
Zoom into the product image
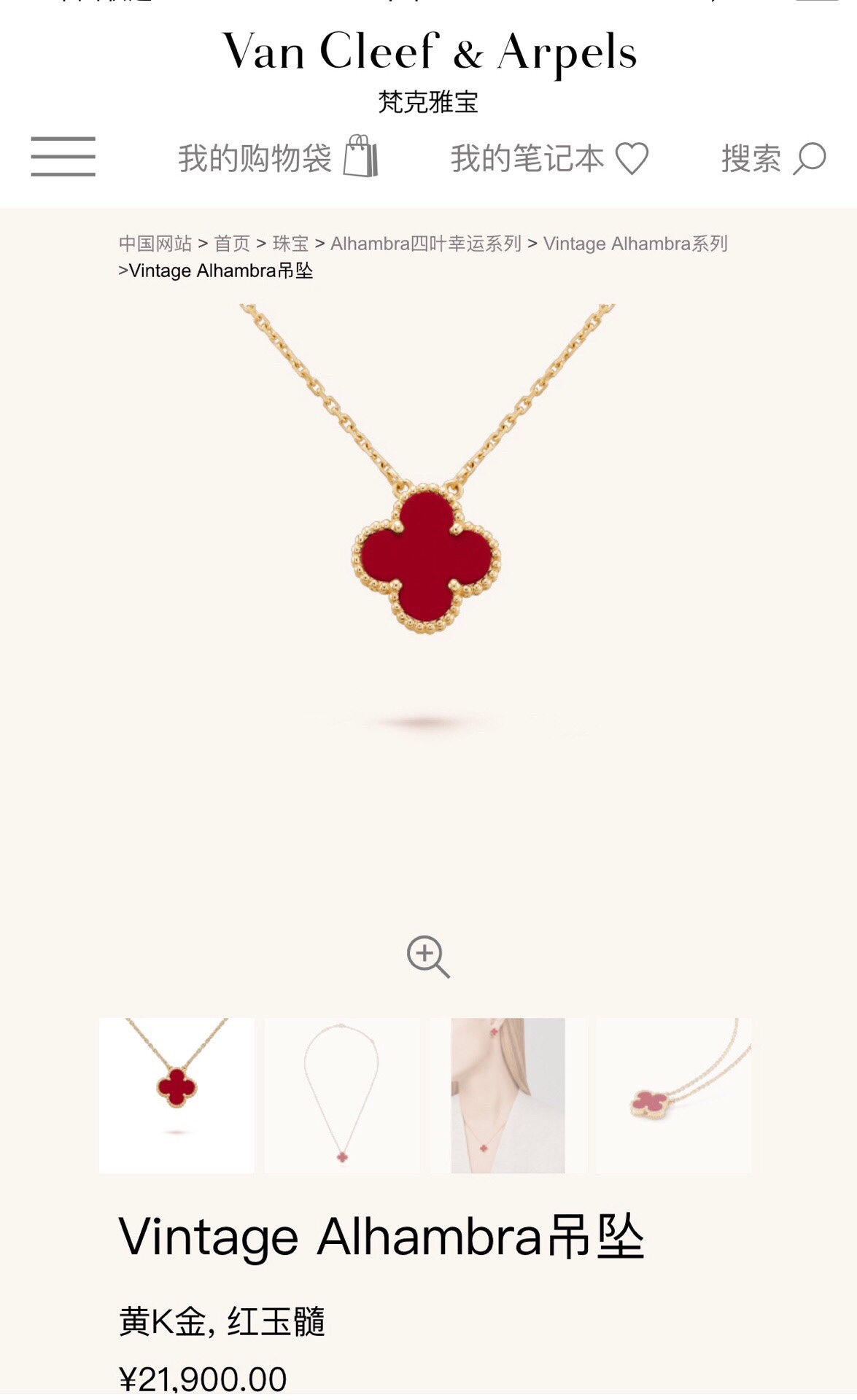click(428, 956)
